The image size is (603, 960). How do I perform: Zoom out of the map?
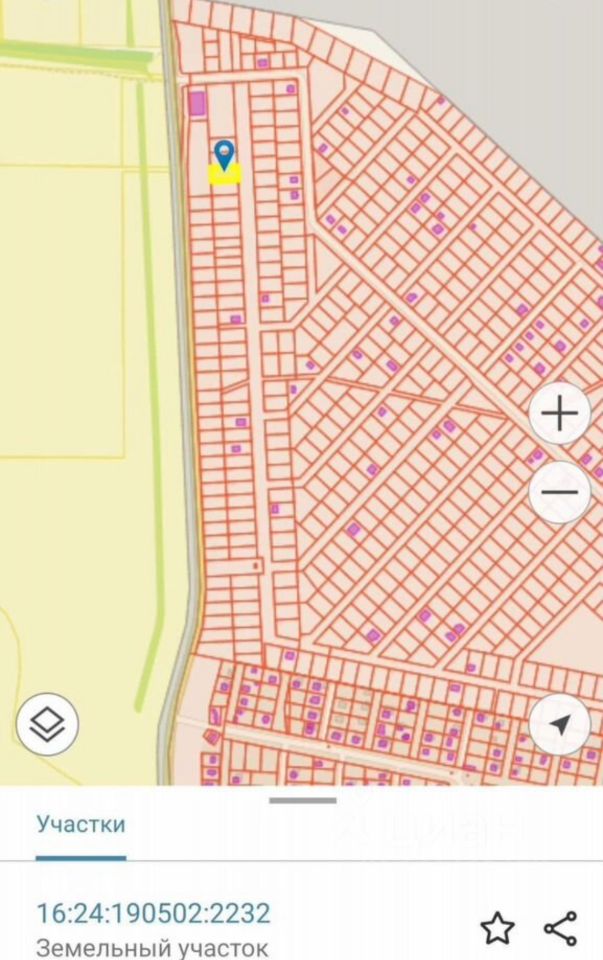coord(560,492)
